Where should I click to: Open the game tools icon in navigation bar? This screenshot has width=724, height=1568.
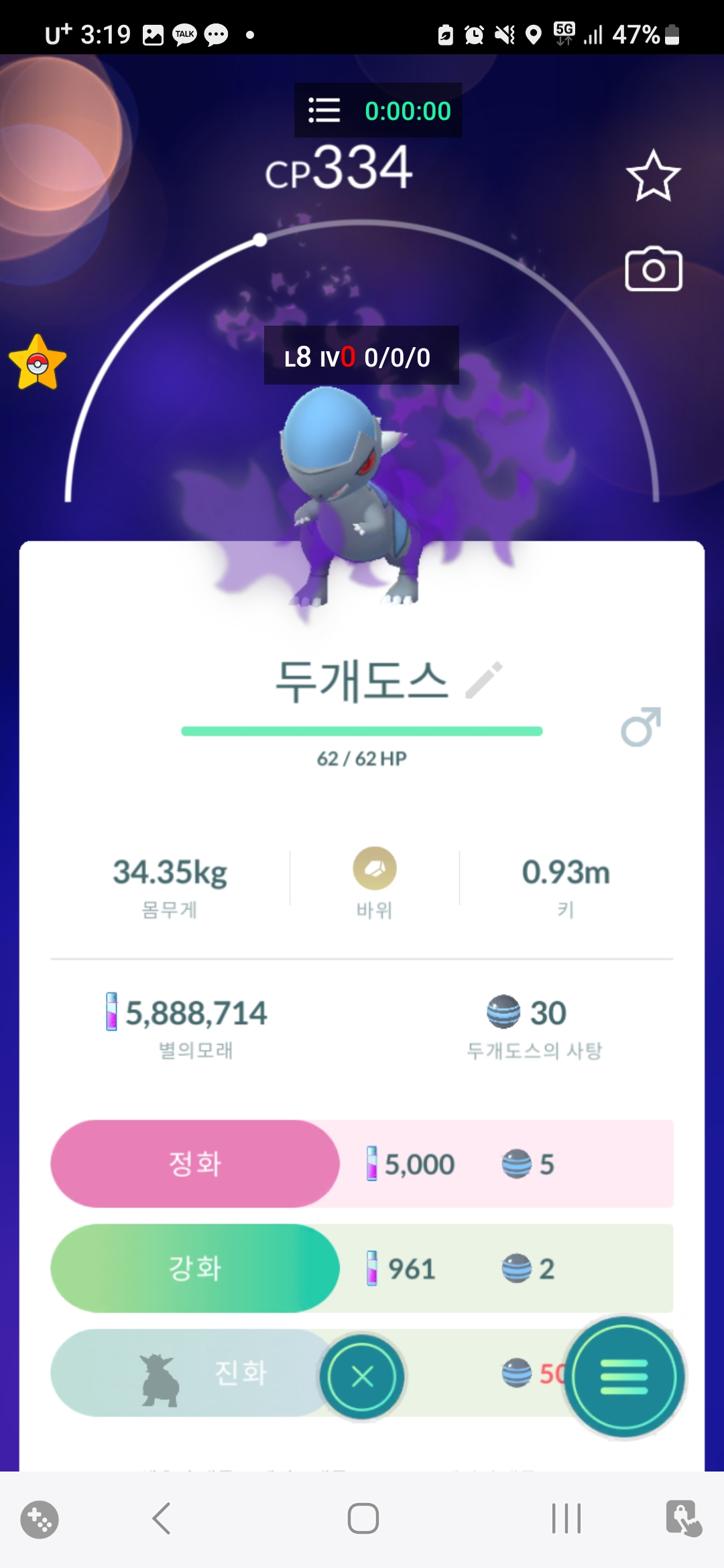click(x=40, y=1519)
